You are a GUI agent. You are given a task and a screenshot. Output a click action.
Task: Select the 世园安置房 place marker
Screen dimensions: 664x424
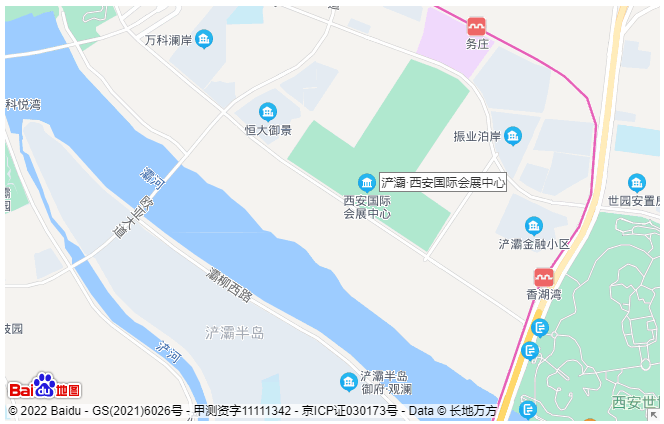click(x=637, y=182)
